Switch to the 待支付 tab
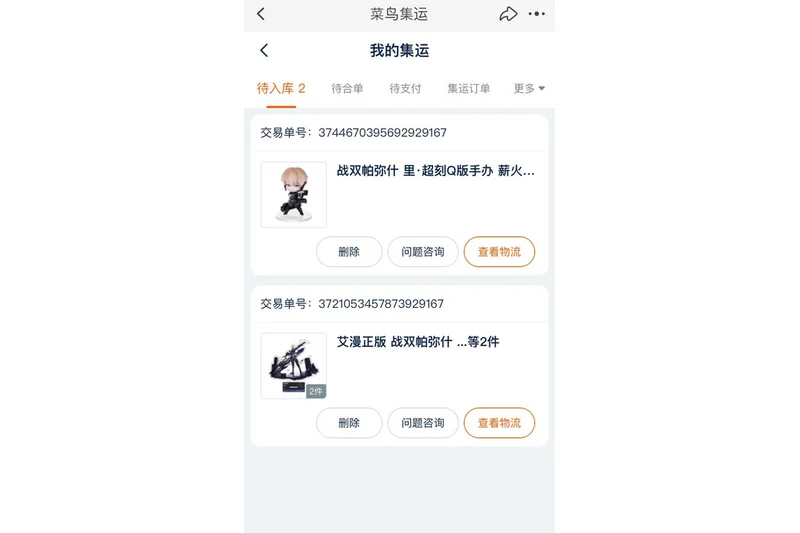The height and width of the screenshot is (533, 800). tap(405, 88)
